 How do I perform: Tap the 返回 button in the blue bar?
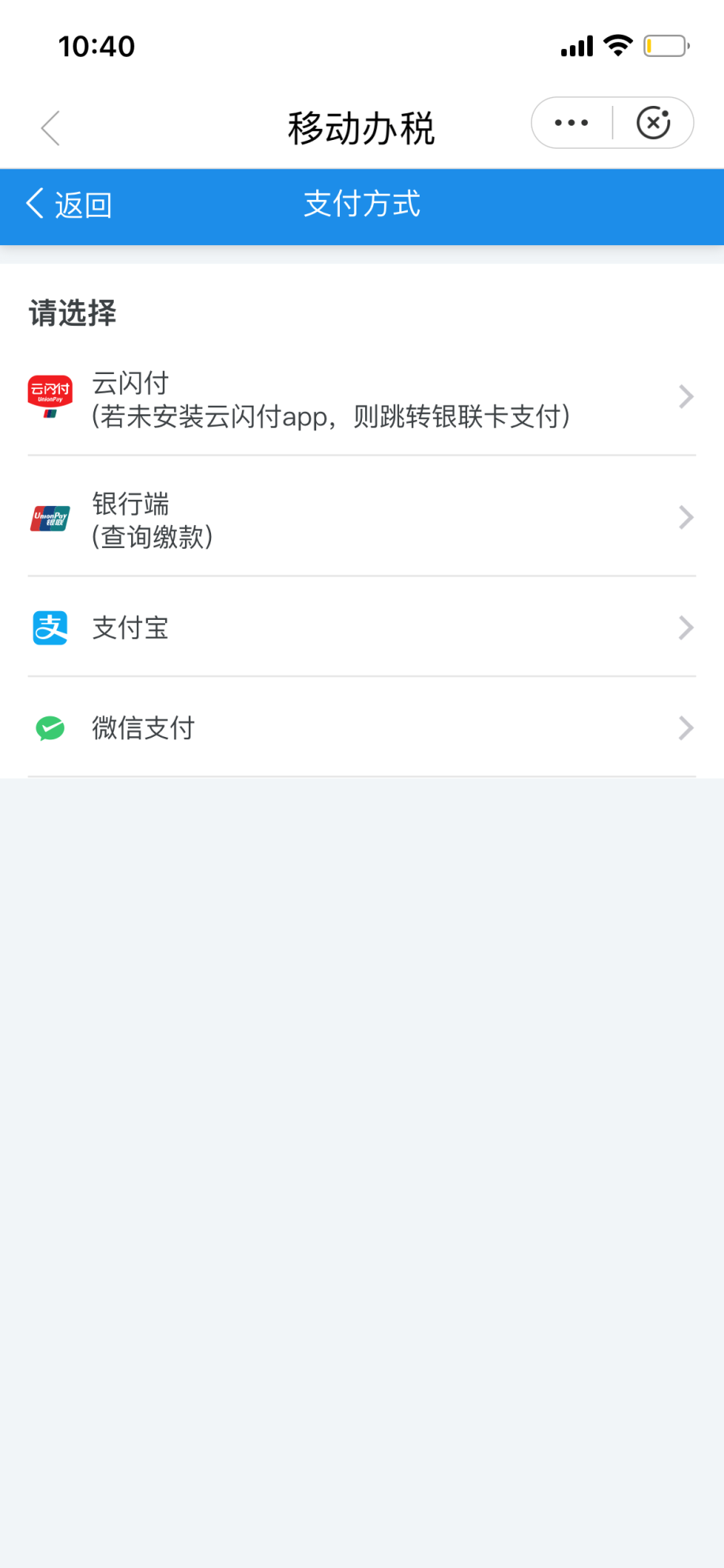click(69, 205)
